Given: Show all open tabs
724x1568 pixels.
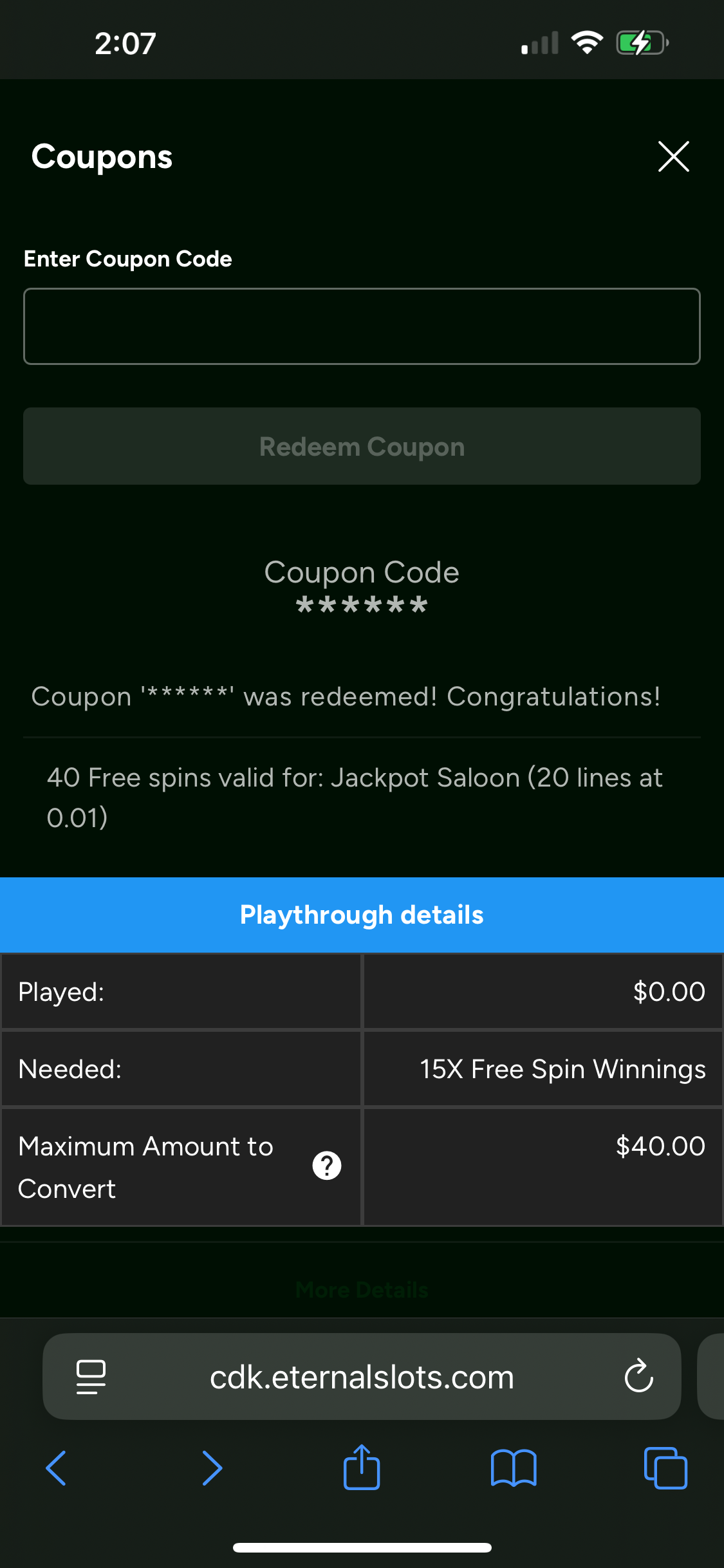Looking at the screenshot, I should [665, 1468].
